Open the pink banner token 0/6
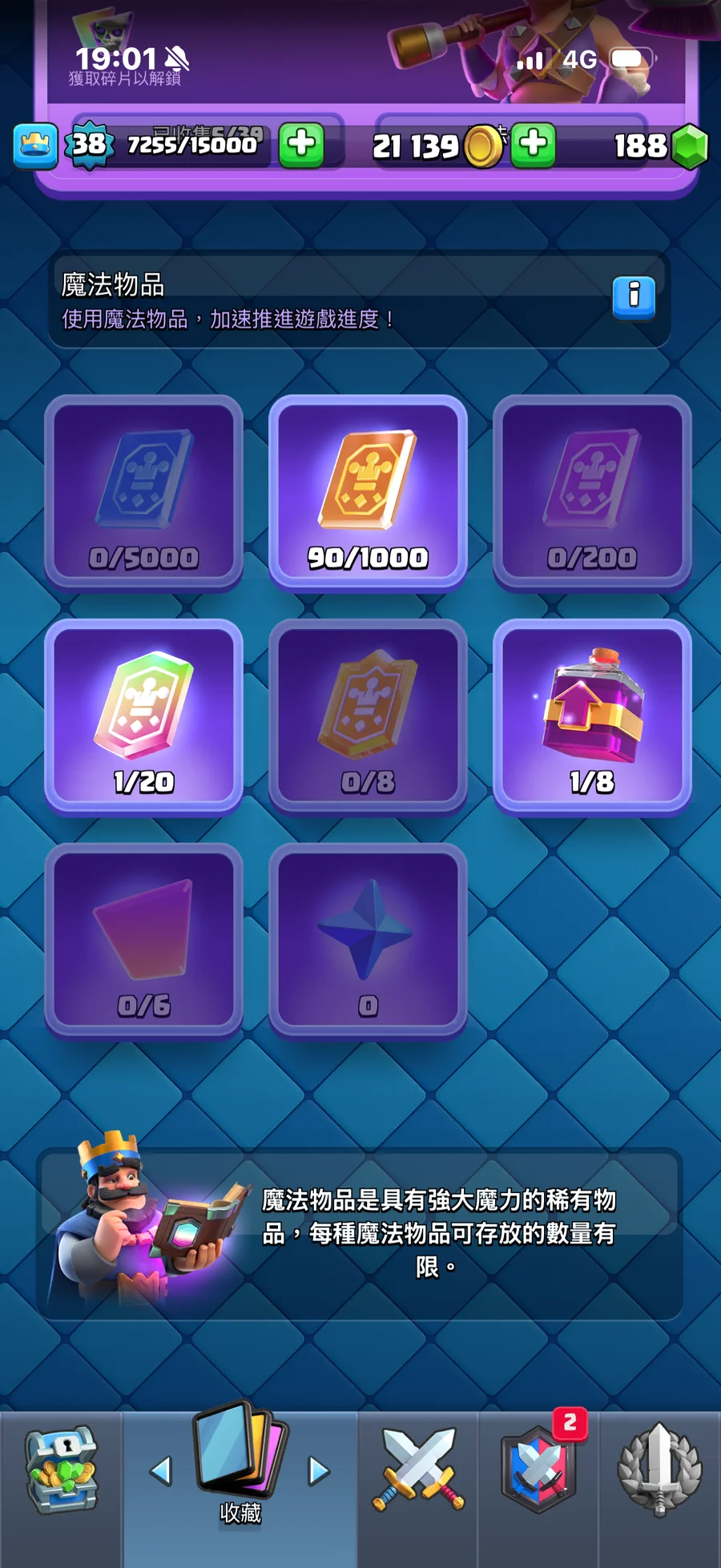Viewport: 721px width, 1568px height. click(x=144, y=940)
